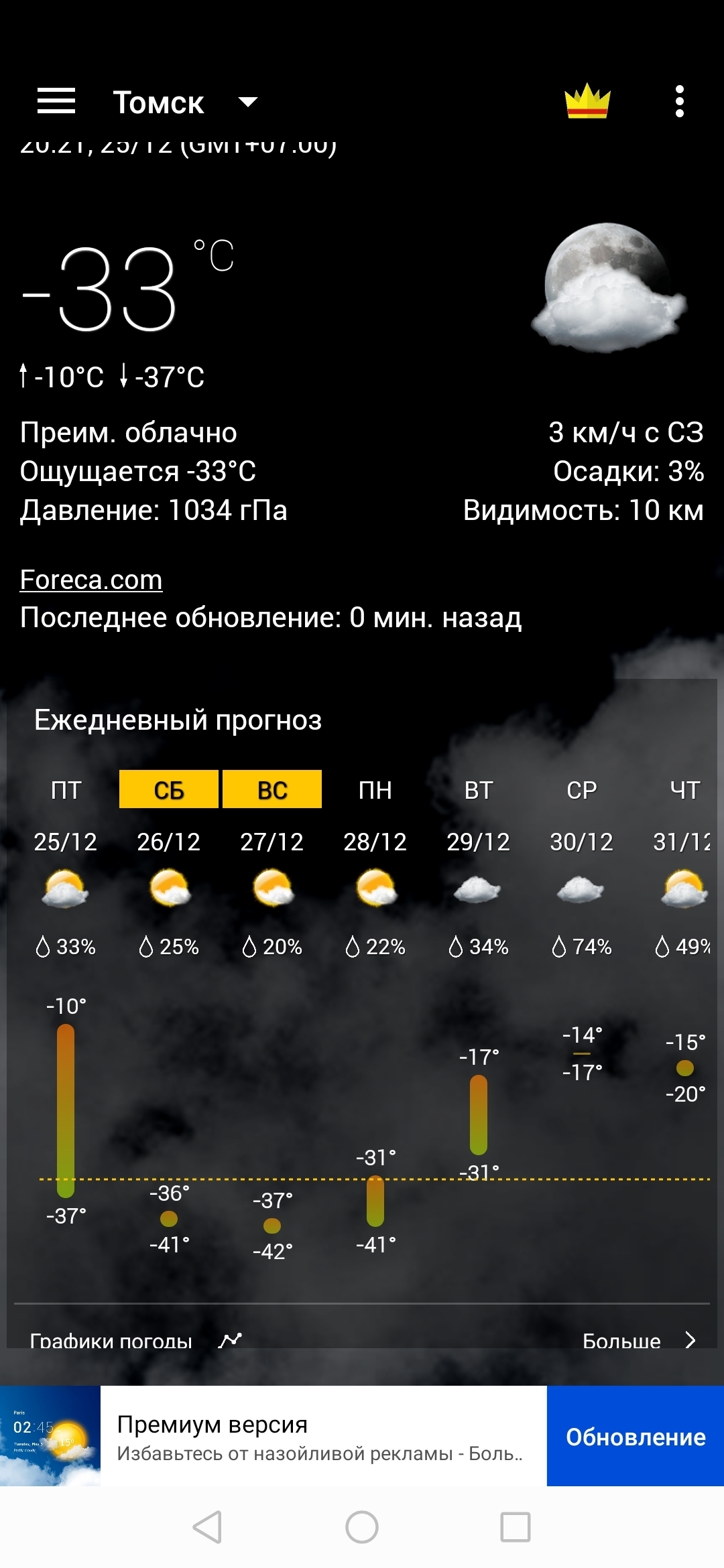Expand the Томск city dropdown
724x1568 pixels.
248,102
